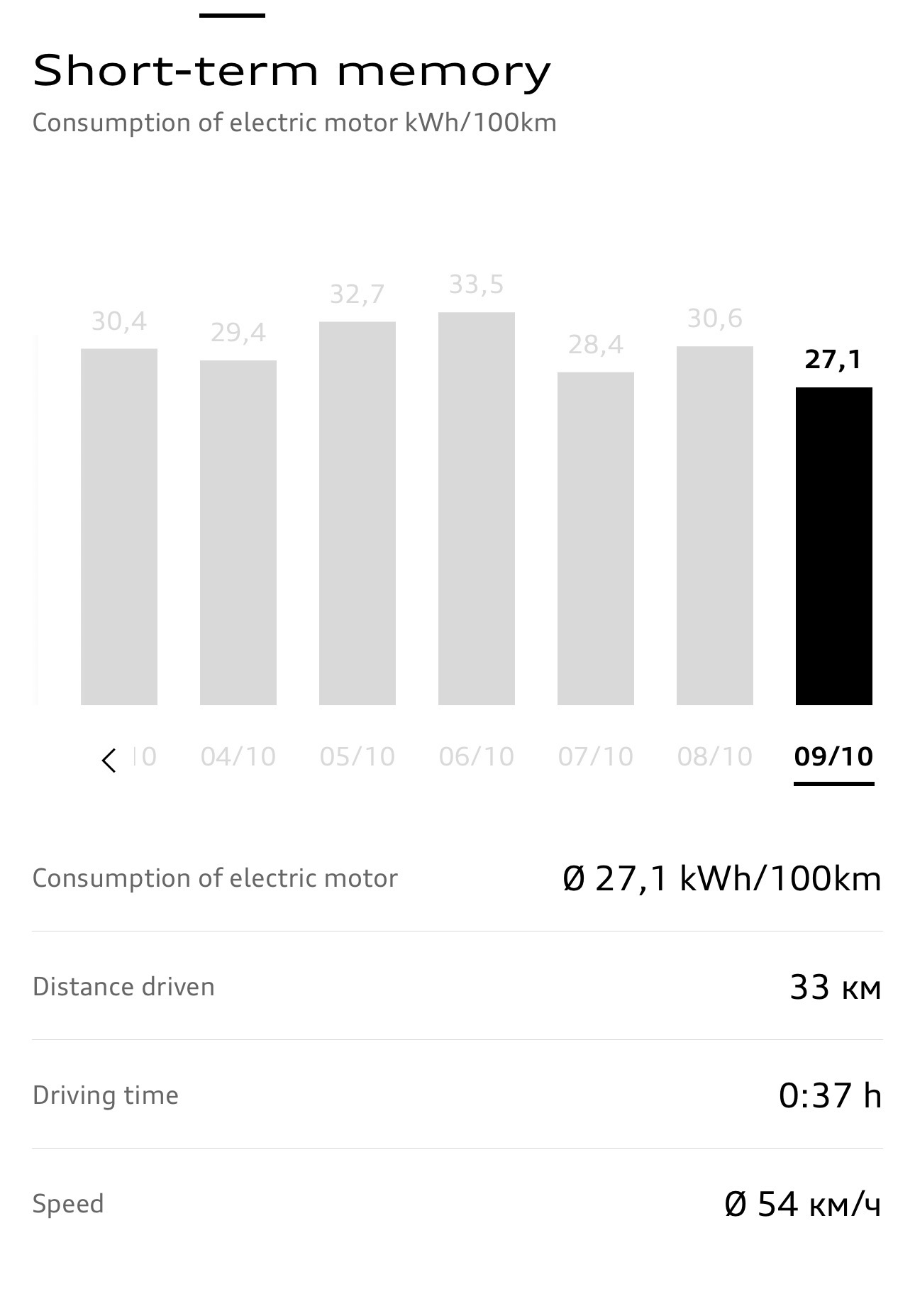Go to previous dates with the left arrow
This screenshot has width=915, height=1316.
[x=109, y=761]
